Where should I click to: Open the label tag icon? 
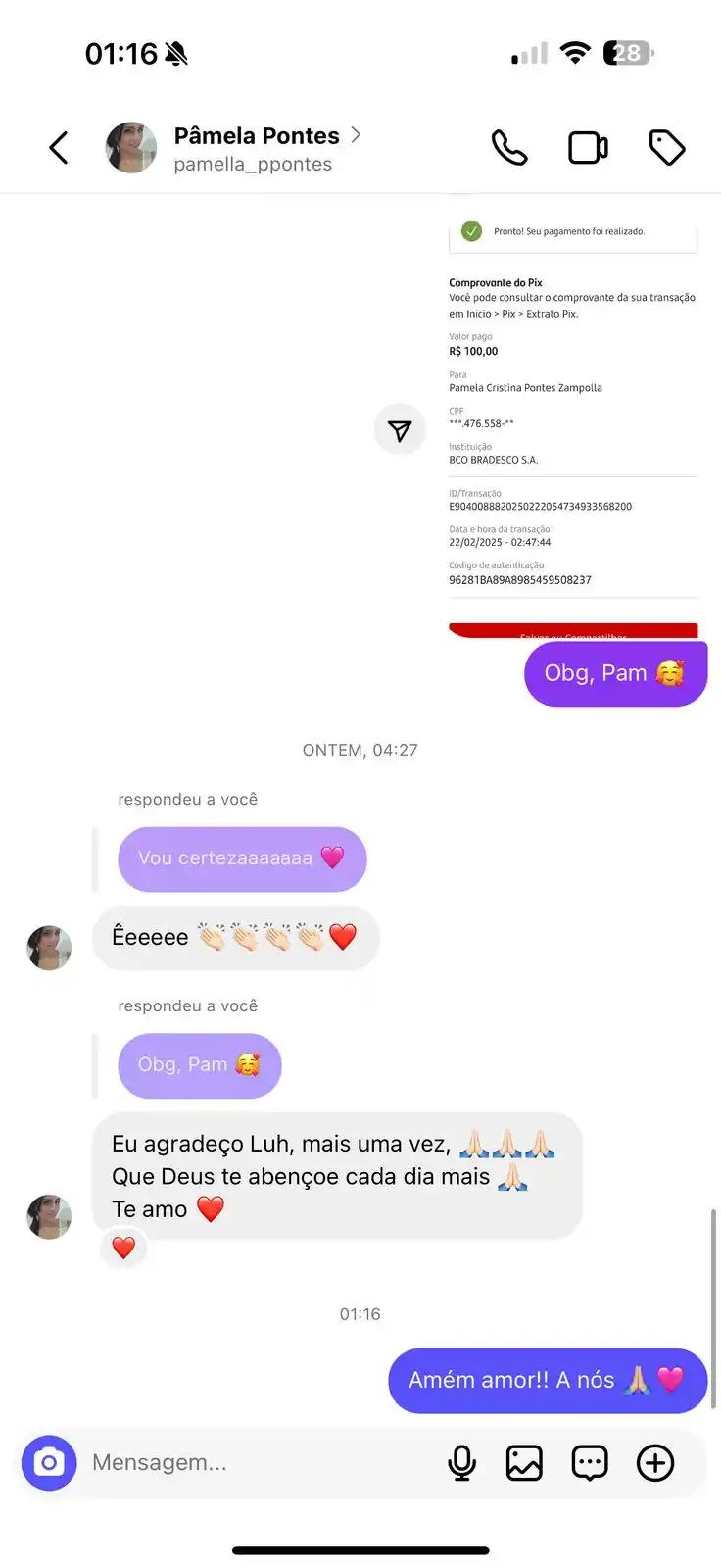[x=667, y=148]
